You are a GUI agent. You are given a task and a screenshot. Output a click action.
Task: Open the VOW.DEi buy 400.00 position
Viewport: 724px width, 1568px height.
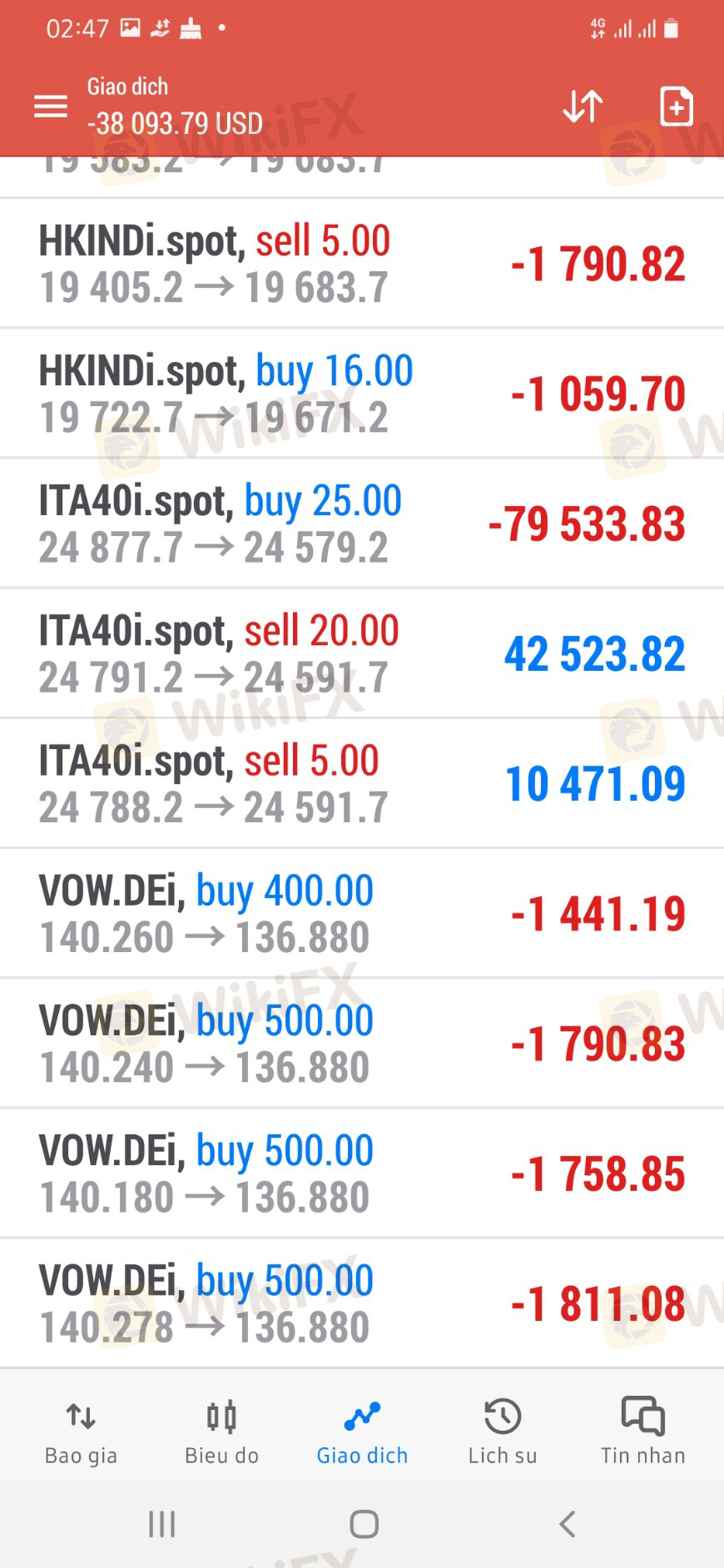(361, 913)
